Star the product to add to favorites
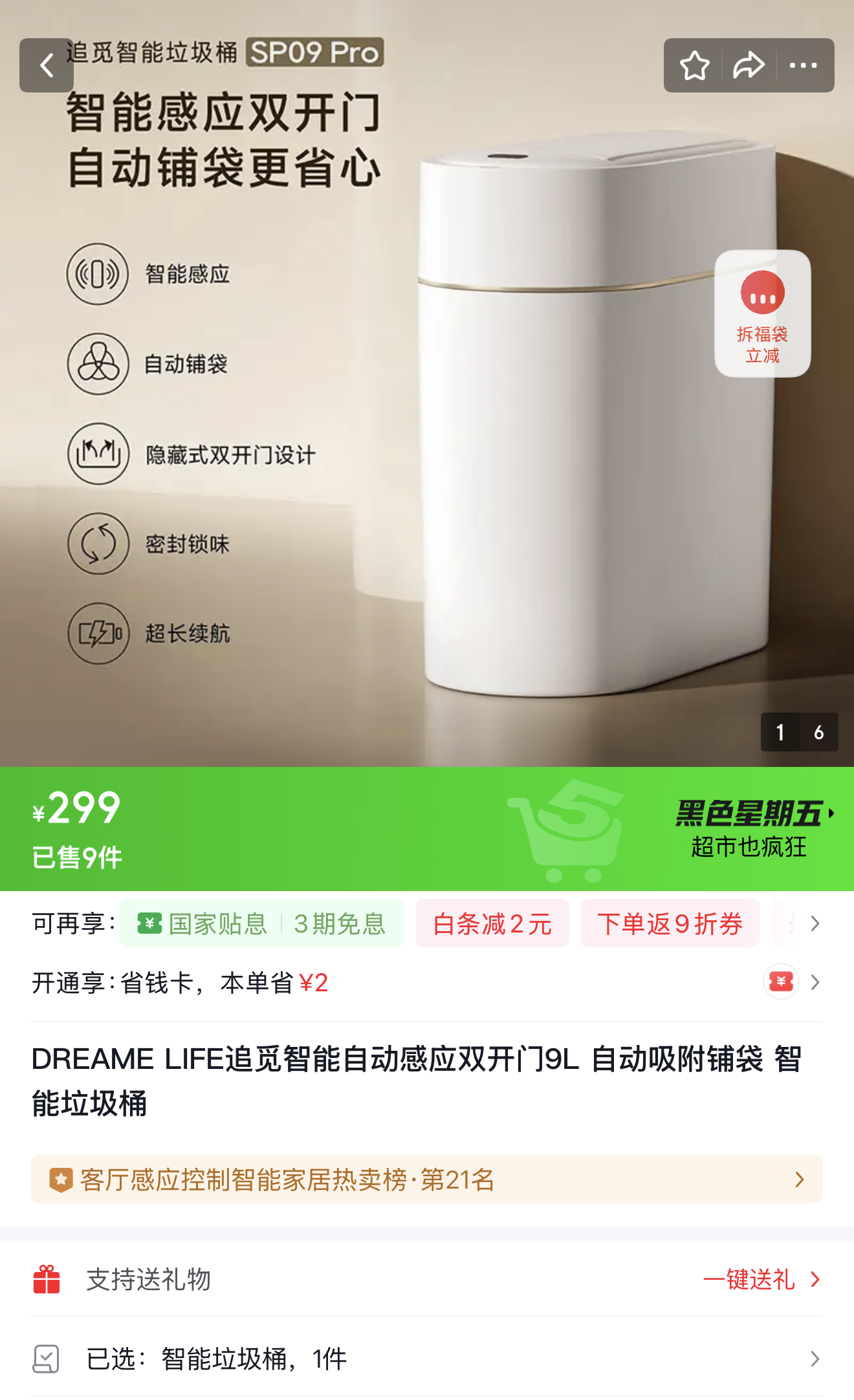This screenshot has width=854, height=1400. pos(695,65)
